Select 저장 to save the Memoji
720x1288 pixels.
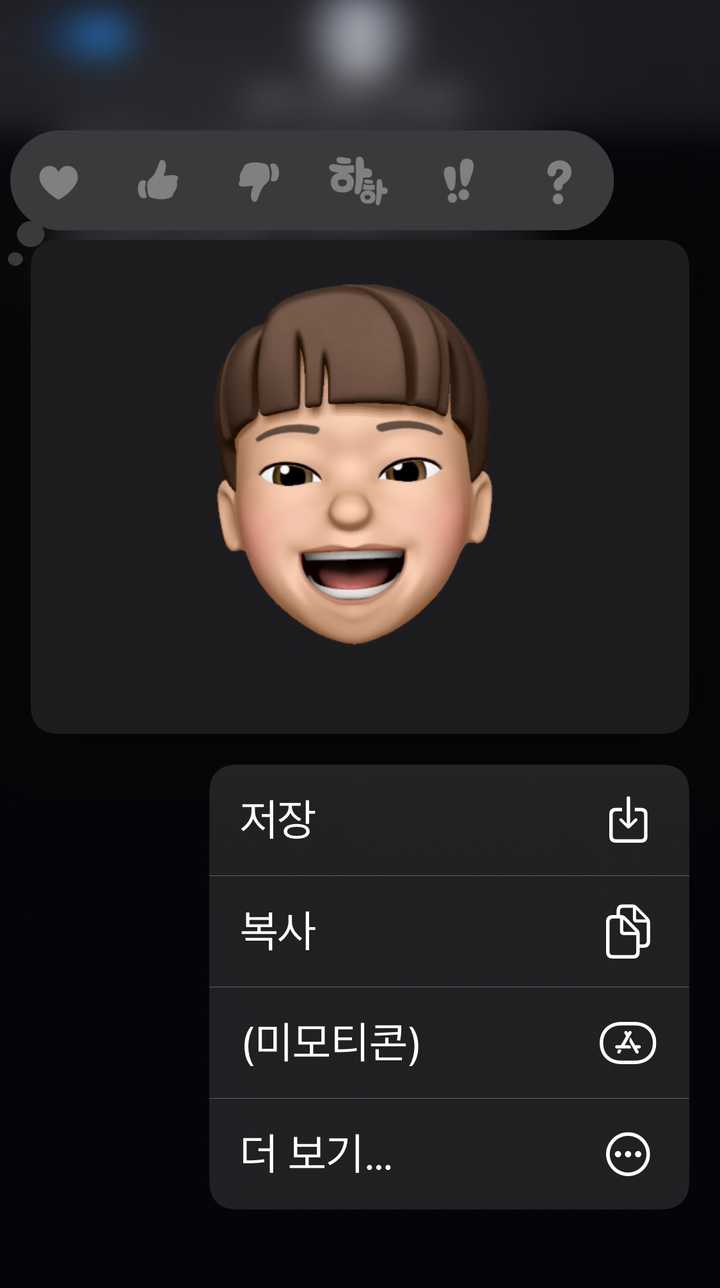coord(448,820)
